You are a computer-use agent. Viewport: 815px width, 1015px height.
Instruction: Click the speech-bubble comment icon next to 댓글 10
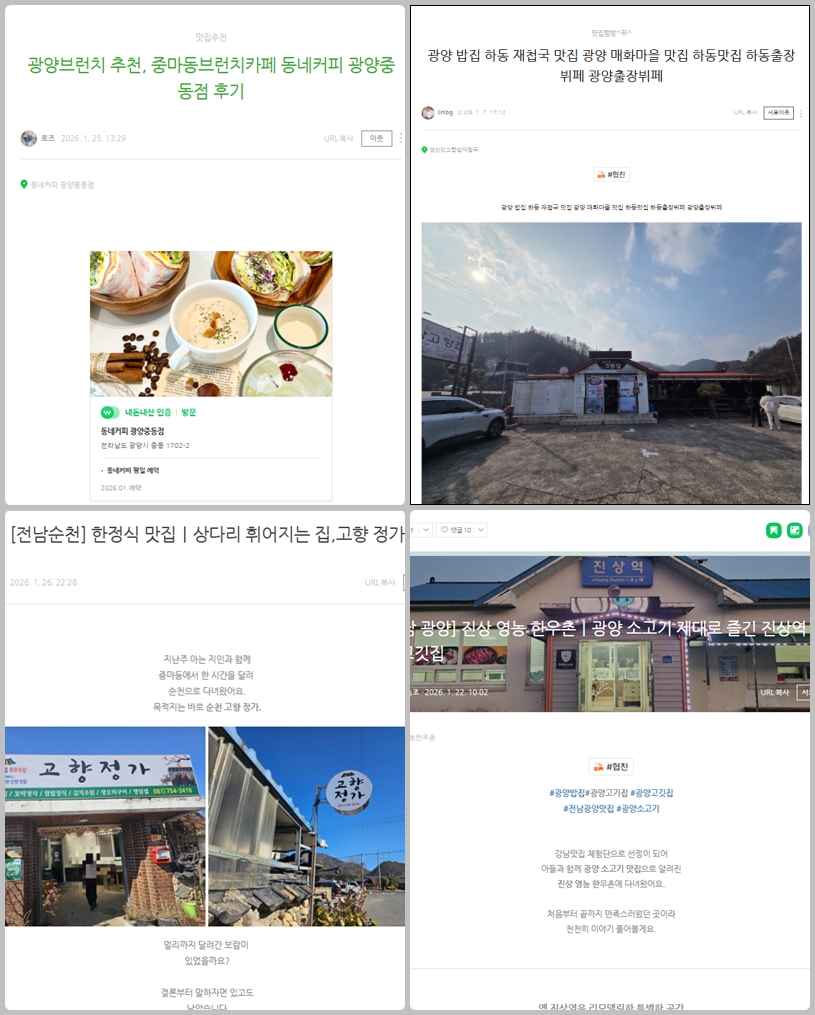tap(443, 530)
